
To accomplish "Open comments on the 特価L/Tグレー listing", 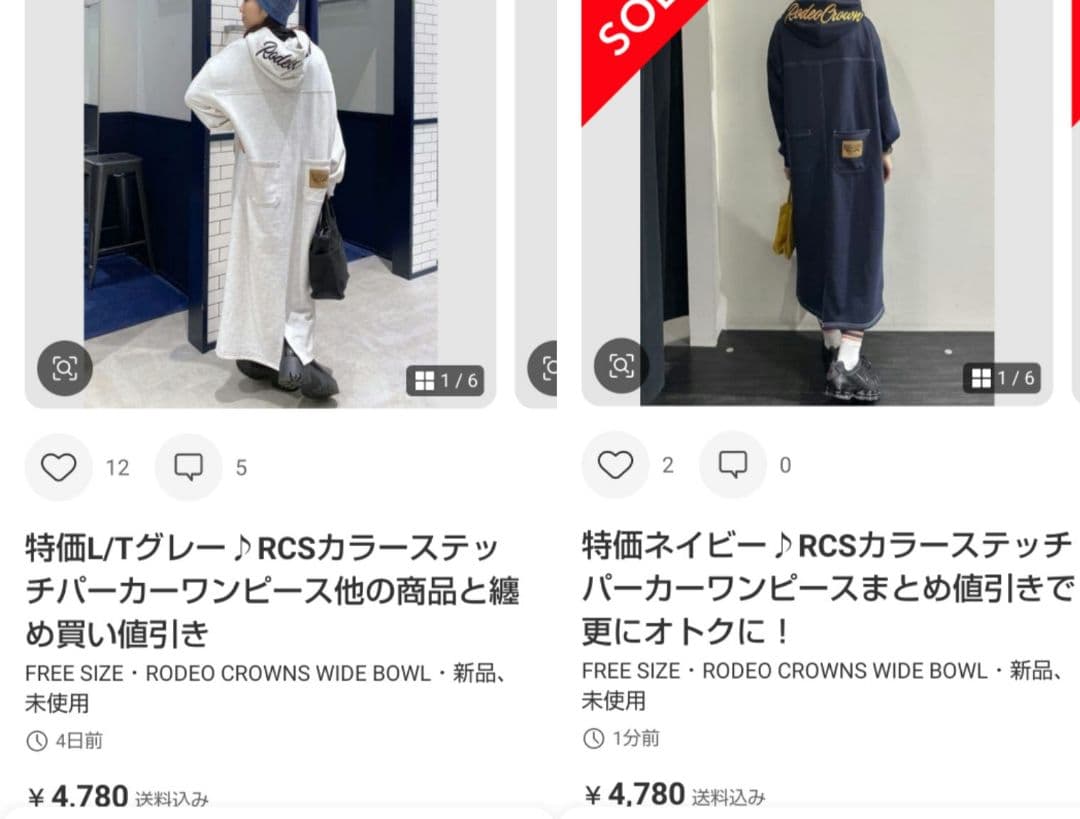I will pyautogui.click(x=188, y=467).
